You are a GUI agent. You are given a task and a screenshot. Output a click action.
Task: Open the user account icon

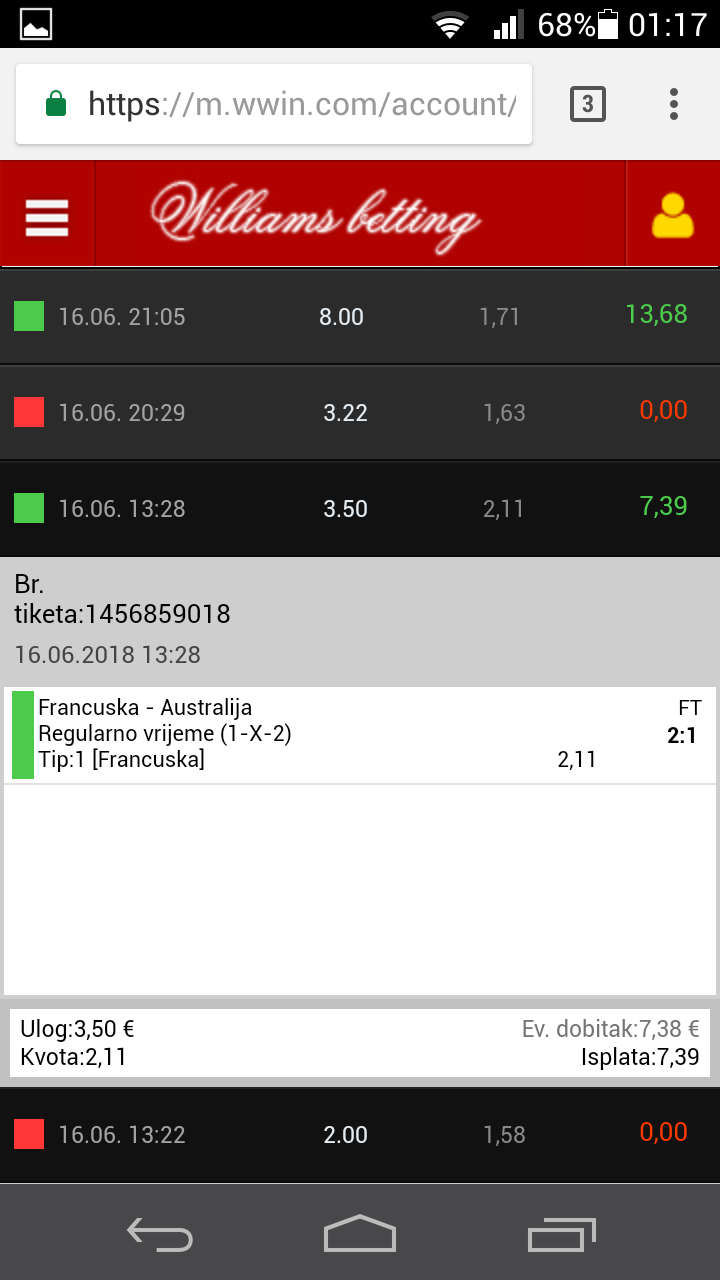[x=673, y=215]
